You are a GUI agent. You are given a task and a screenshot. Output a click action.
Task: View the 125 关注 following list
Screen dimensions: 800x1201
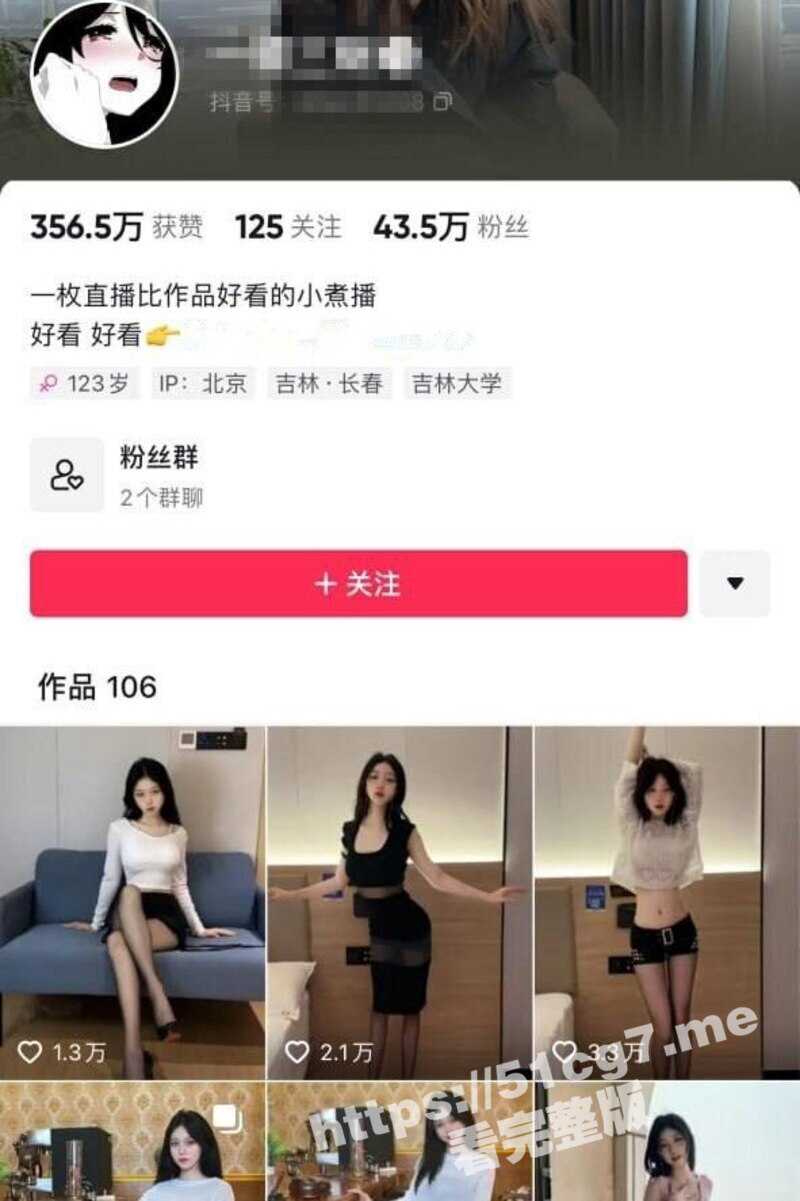click(288, 227)
